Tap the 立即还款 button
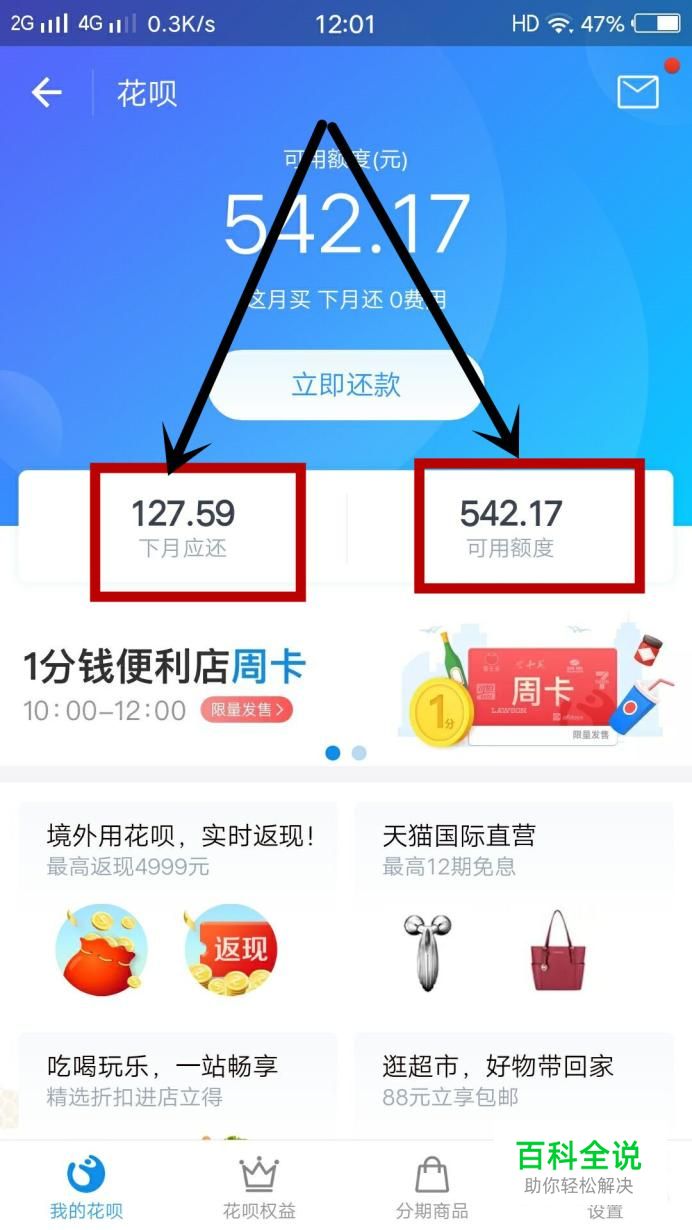 point(346,385)
